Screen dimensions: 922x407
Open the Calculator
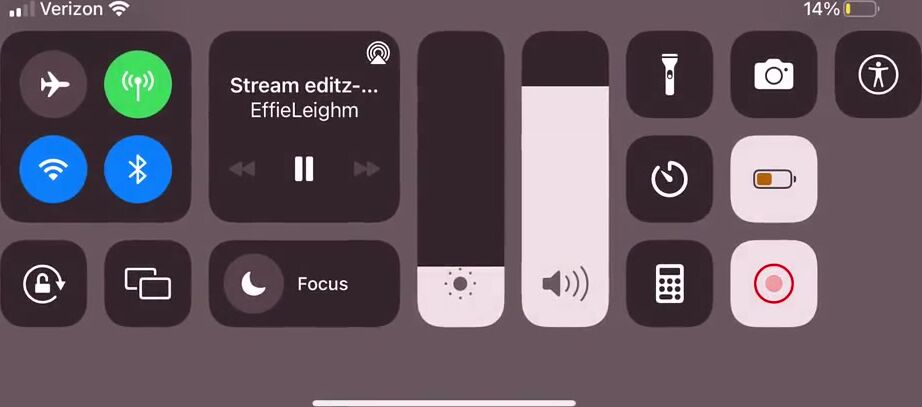point(669,284)
